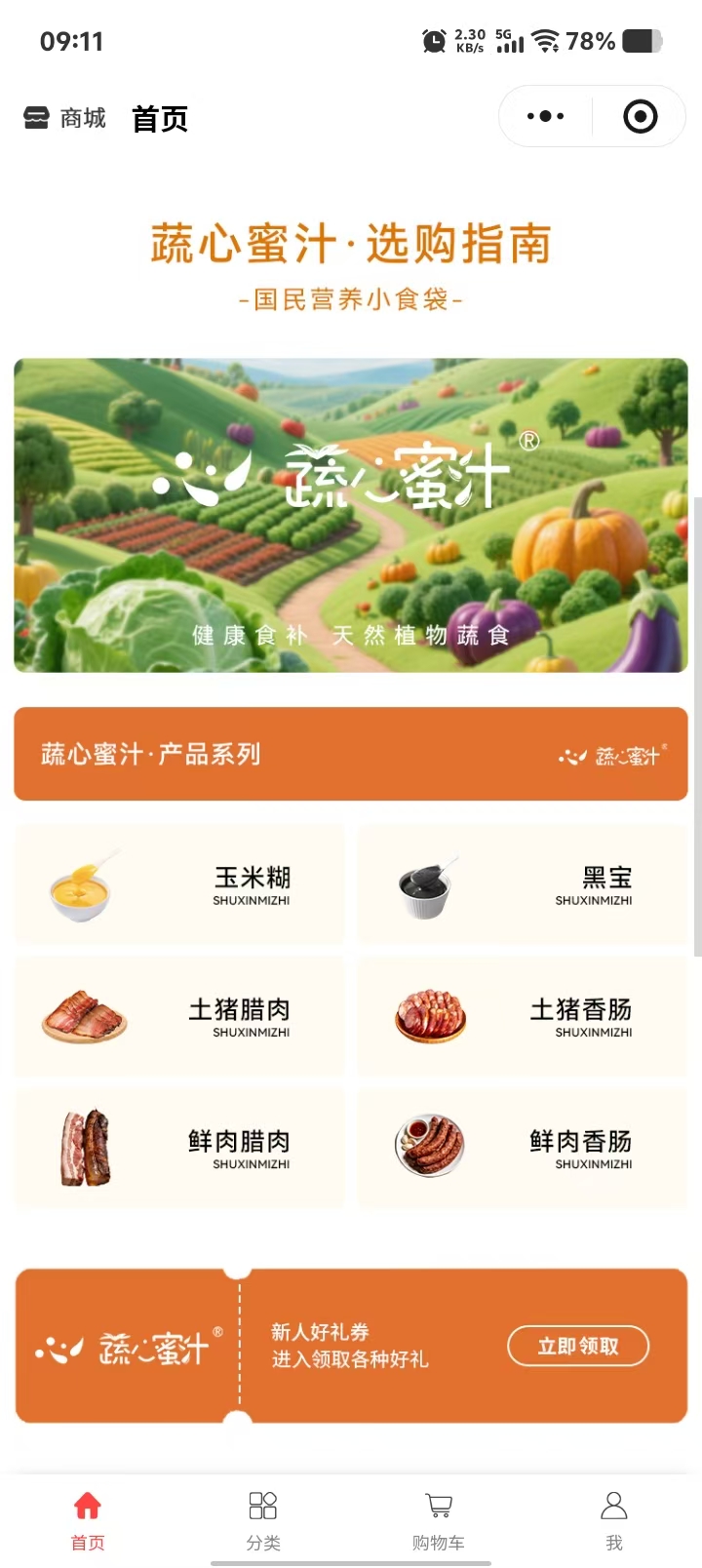The image size is (702, 1568).
Task: Switch to the 我 profile tab
Action: pos(613,1519)
